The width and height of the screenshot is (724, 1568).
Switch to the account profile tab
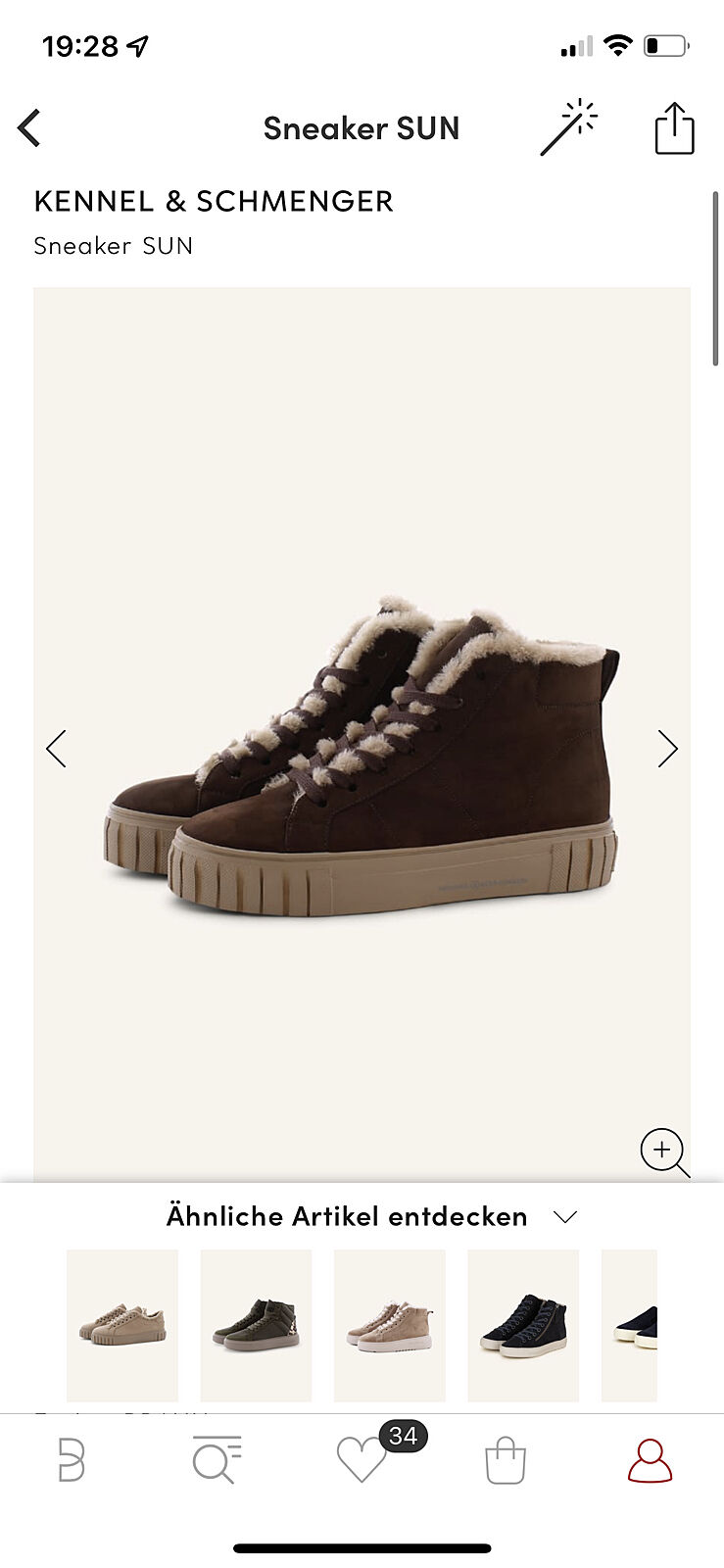pos(650,1460)
